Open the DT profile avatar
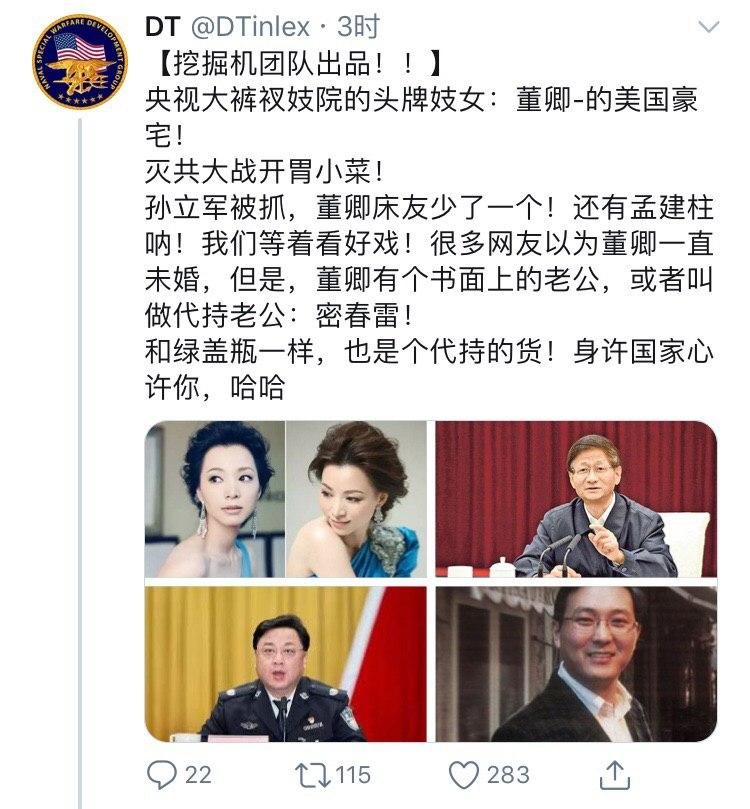This screenshot has width=750, height=809. [x=80, y=62]
